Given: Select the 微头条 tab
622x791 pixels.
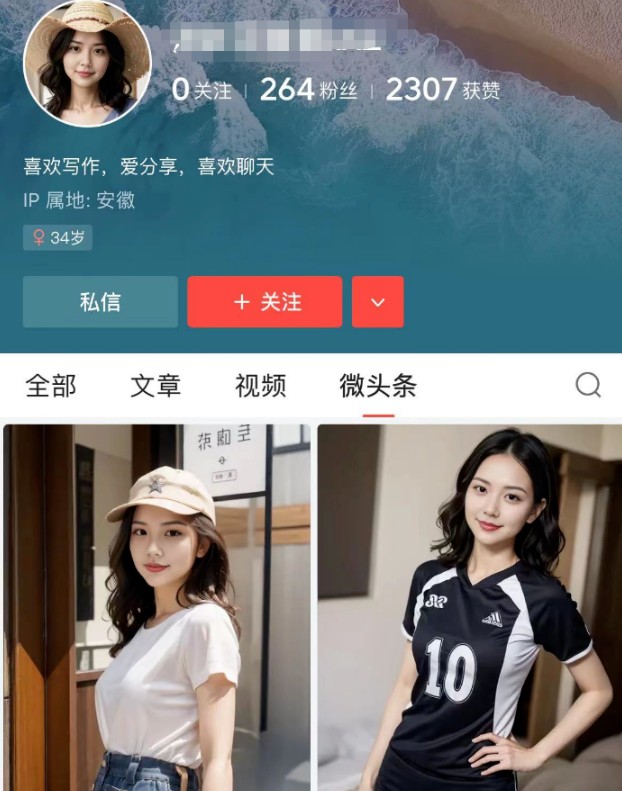Looking at the screenshot, I should 378,386.
